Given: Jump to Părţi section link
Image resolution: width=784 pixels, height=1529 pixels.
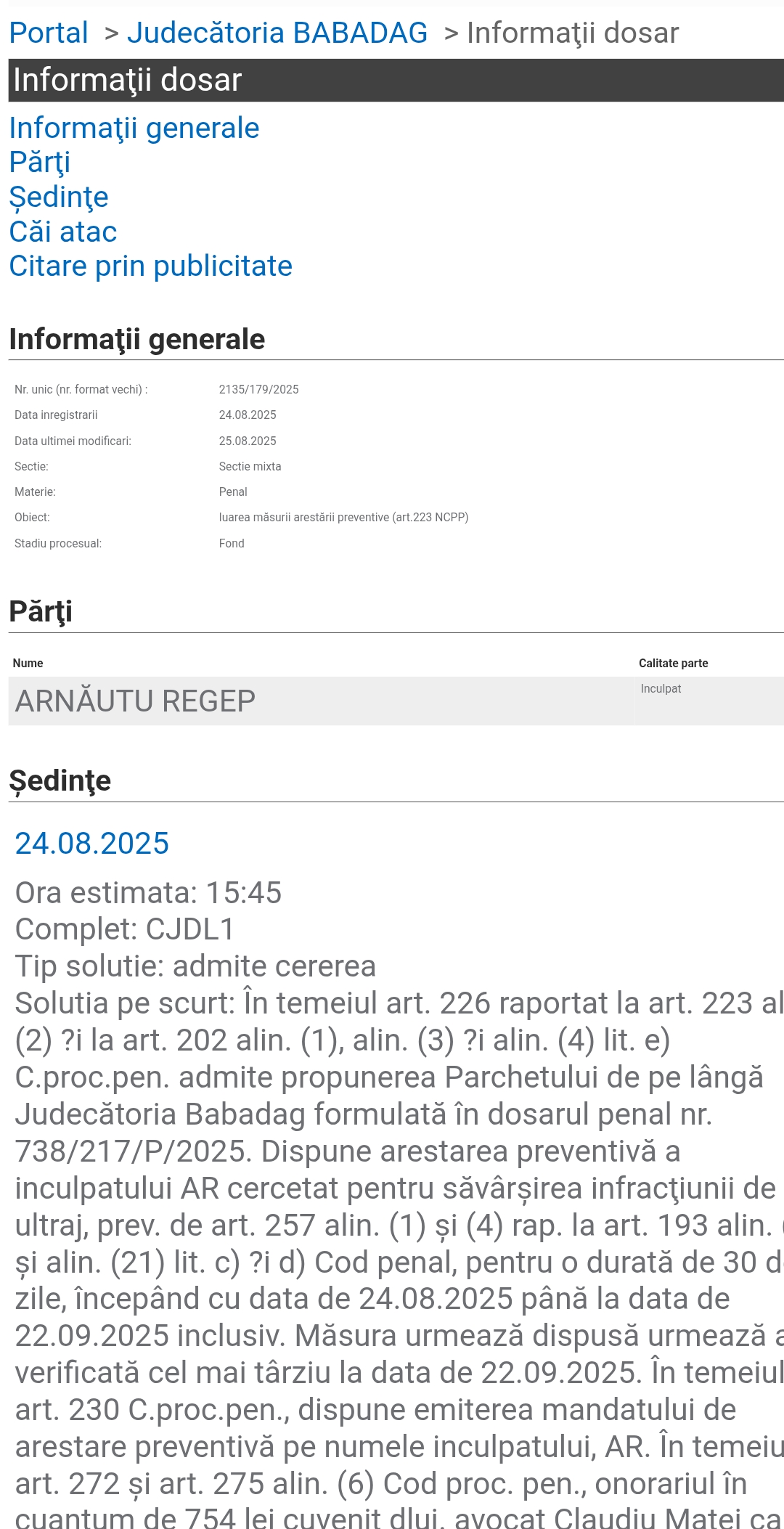Looking at the screenshot, I should 40,163.
